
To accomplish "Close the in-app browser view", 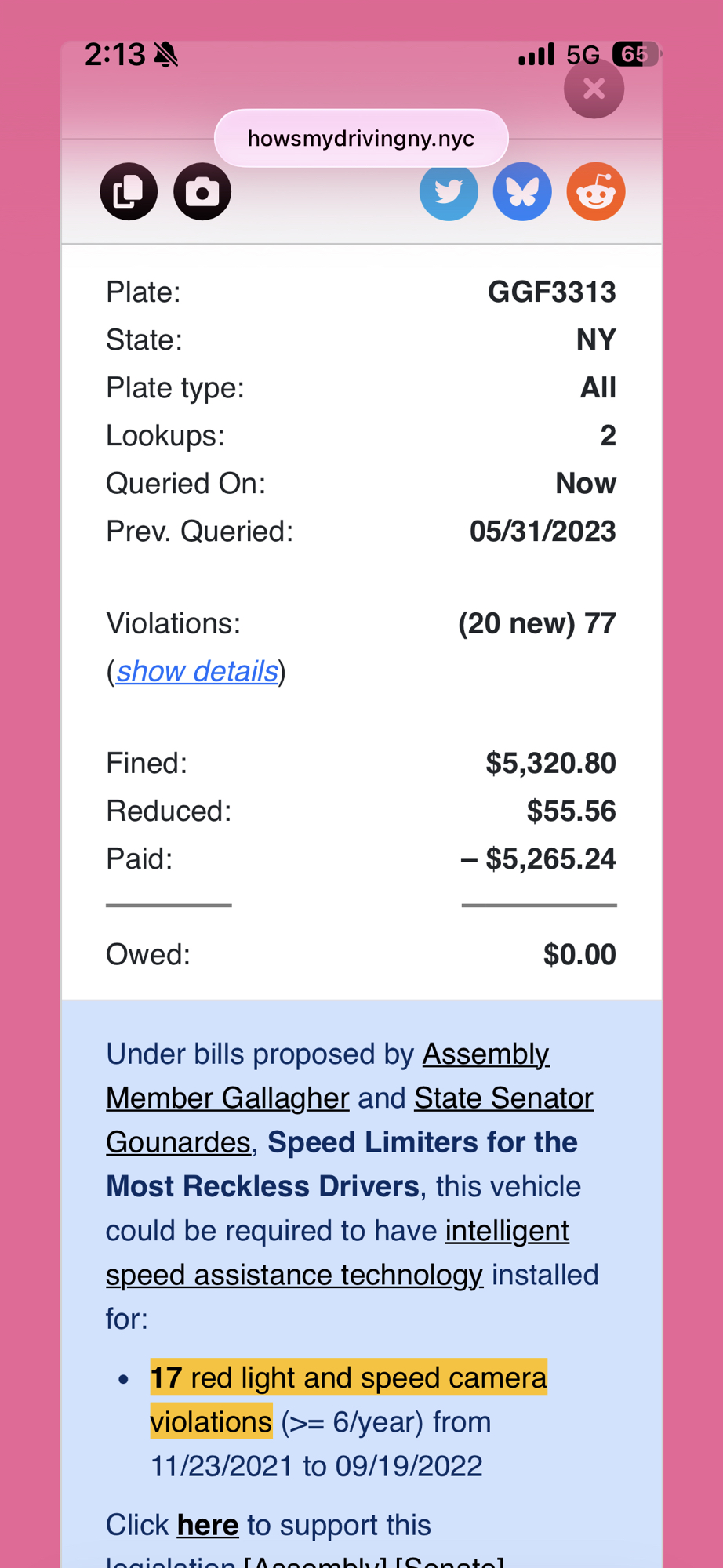I will click(x=594, y=89).
